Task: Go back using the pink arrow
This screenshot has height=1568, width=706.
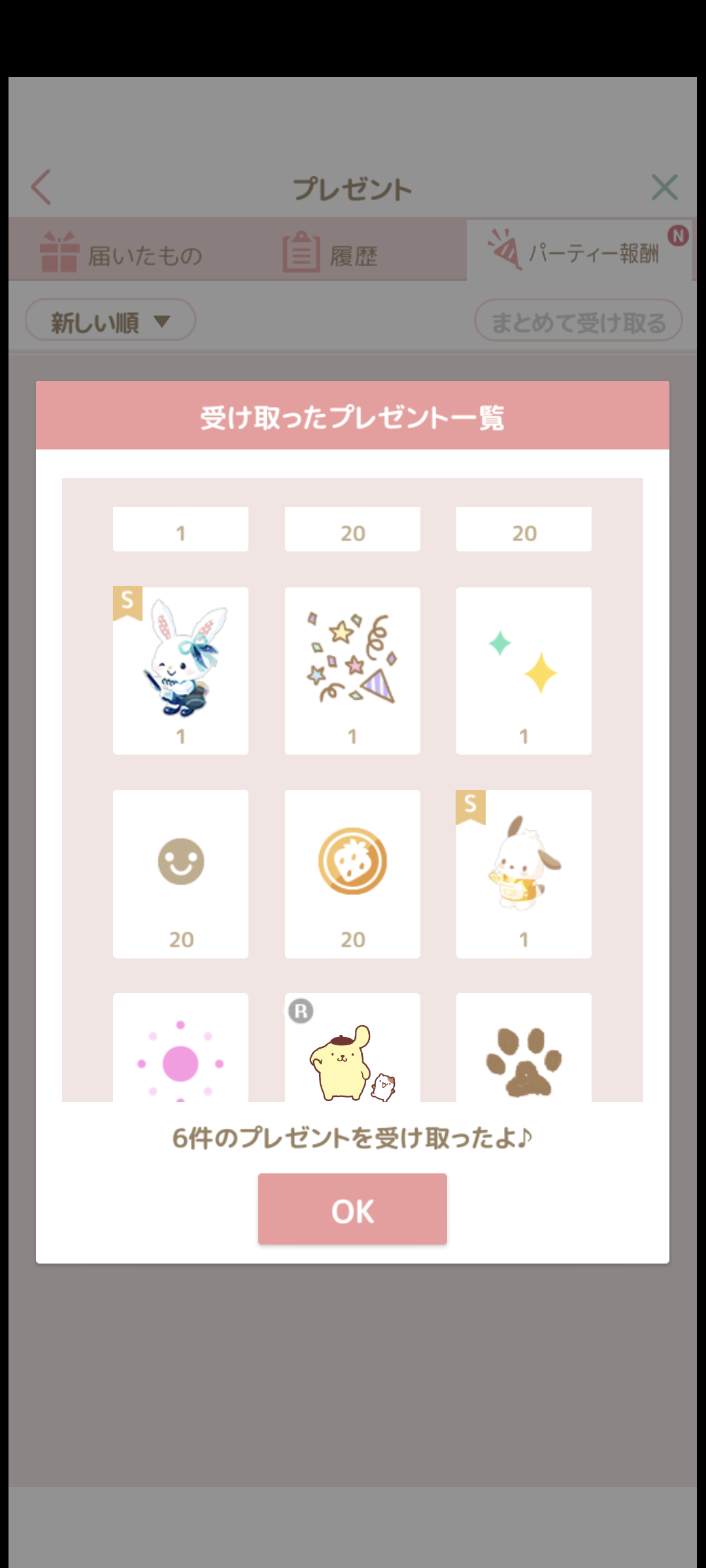Action: (x=41, y=188)
